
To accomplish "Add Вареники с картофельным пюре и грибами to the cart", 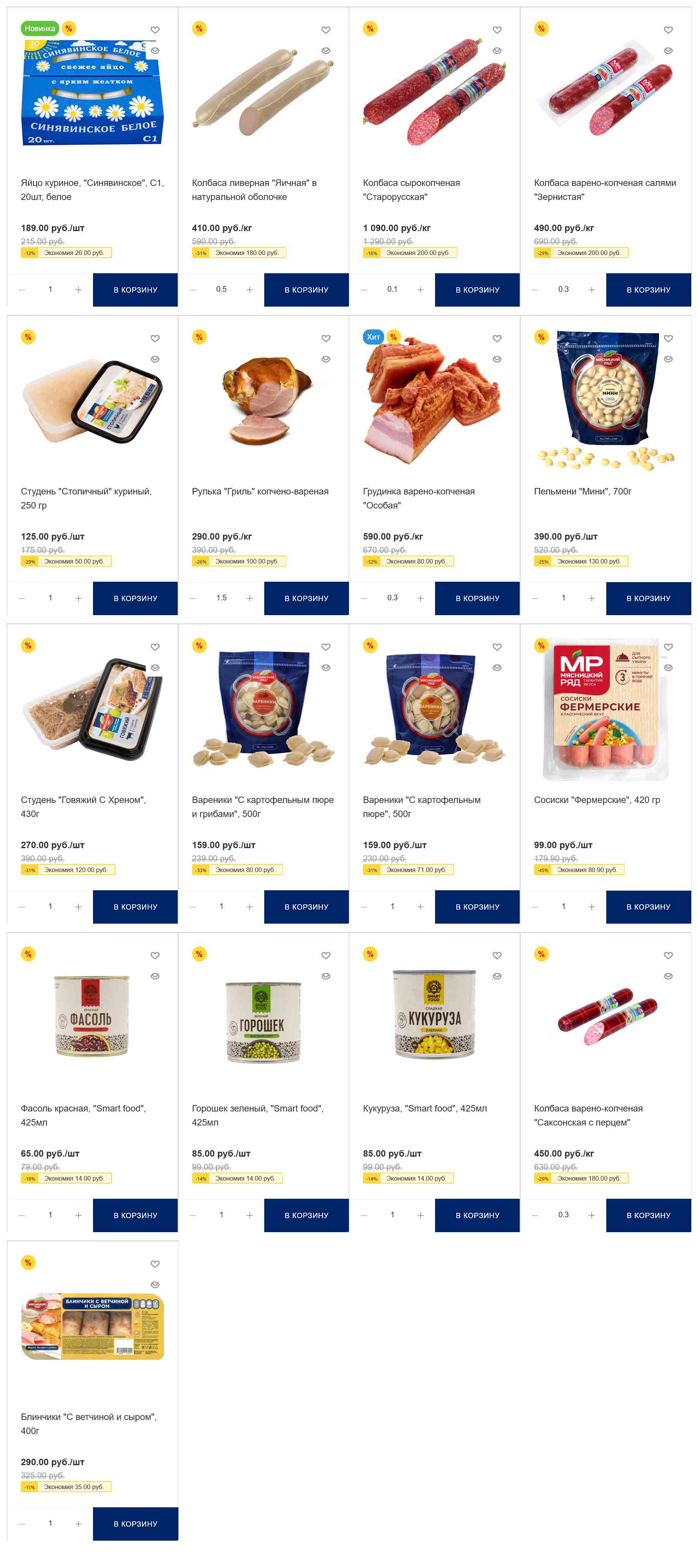I will tap(306, 907).
